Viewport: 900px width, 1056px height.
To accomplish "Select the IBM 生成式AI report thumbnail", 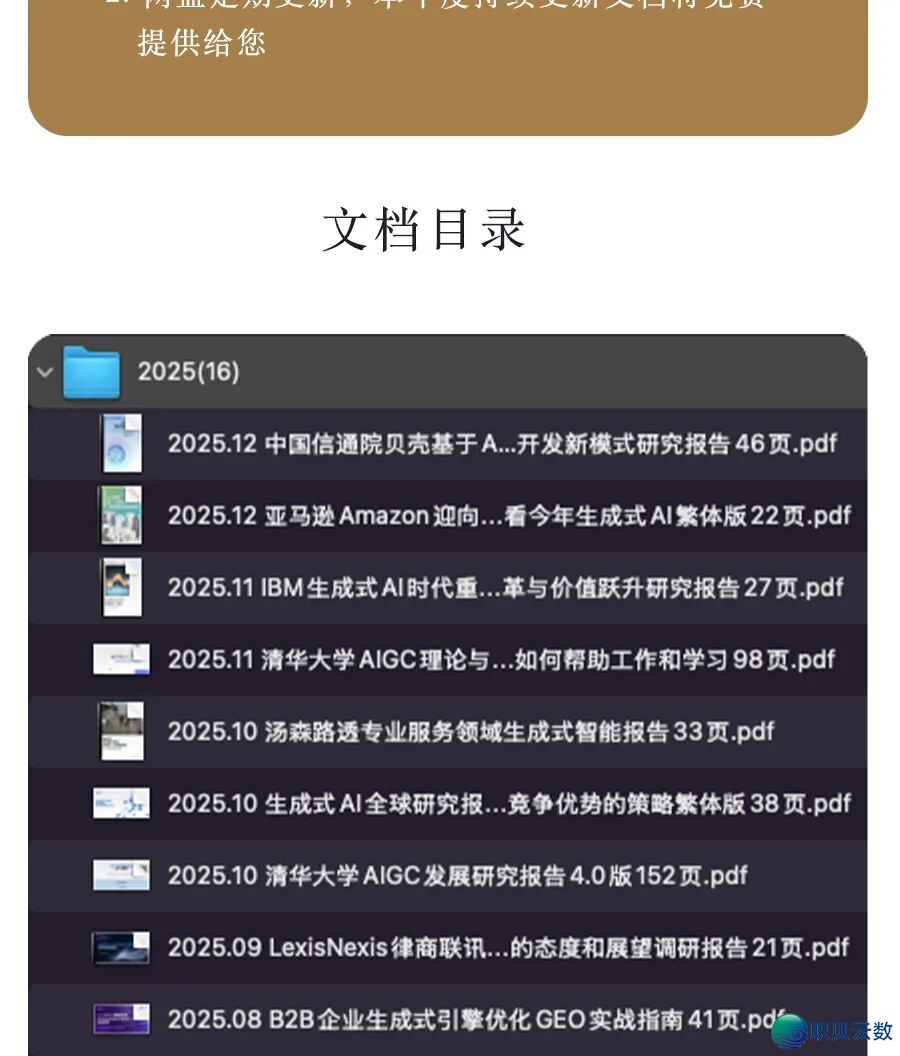I will click(x=121, y=587).
